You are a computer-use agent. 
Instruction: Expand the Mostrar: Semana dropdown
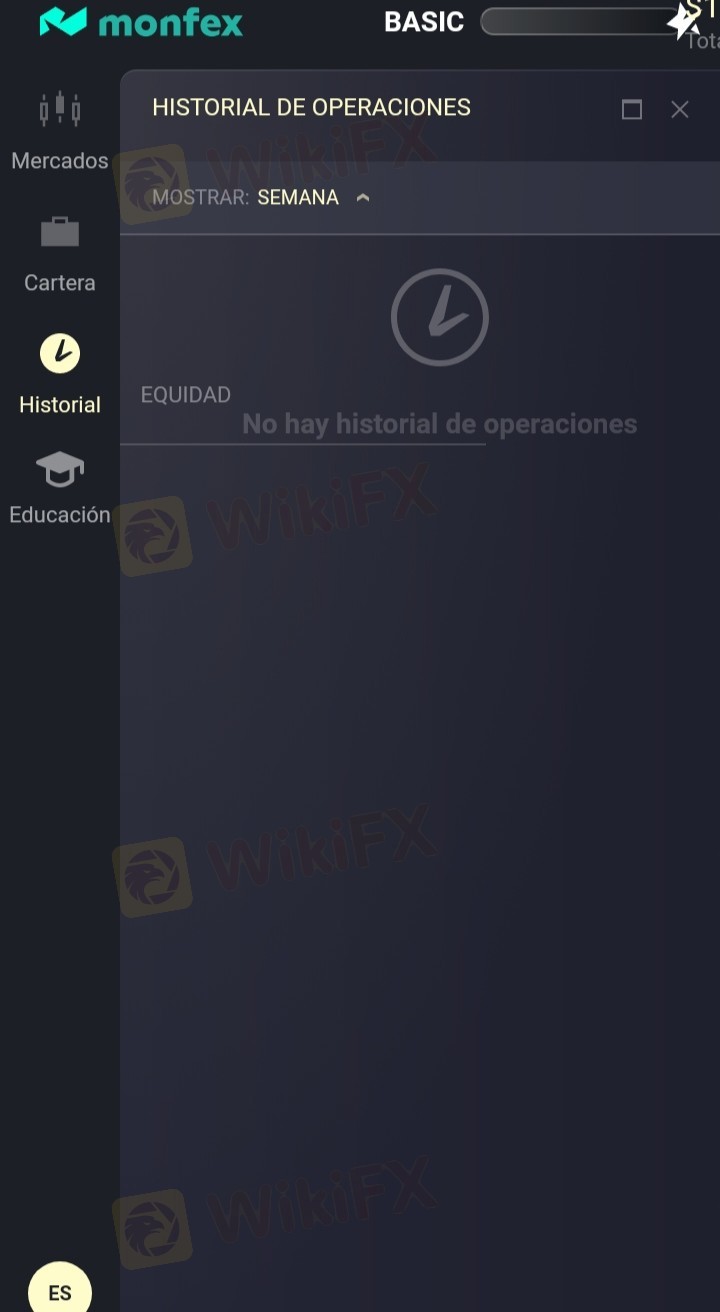[262, 198]
